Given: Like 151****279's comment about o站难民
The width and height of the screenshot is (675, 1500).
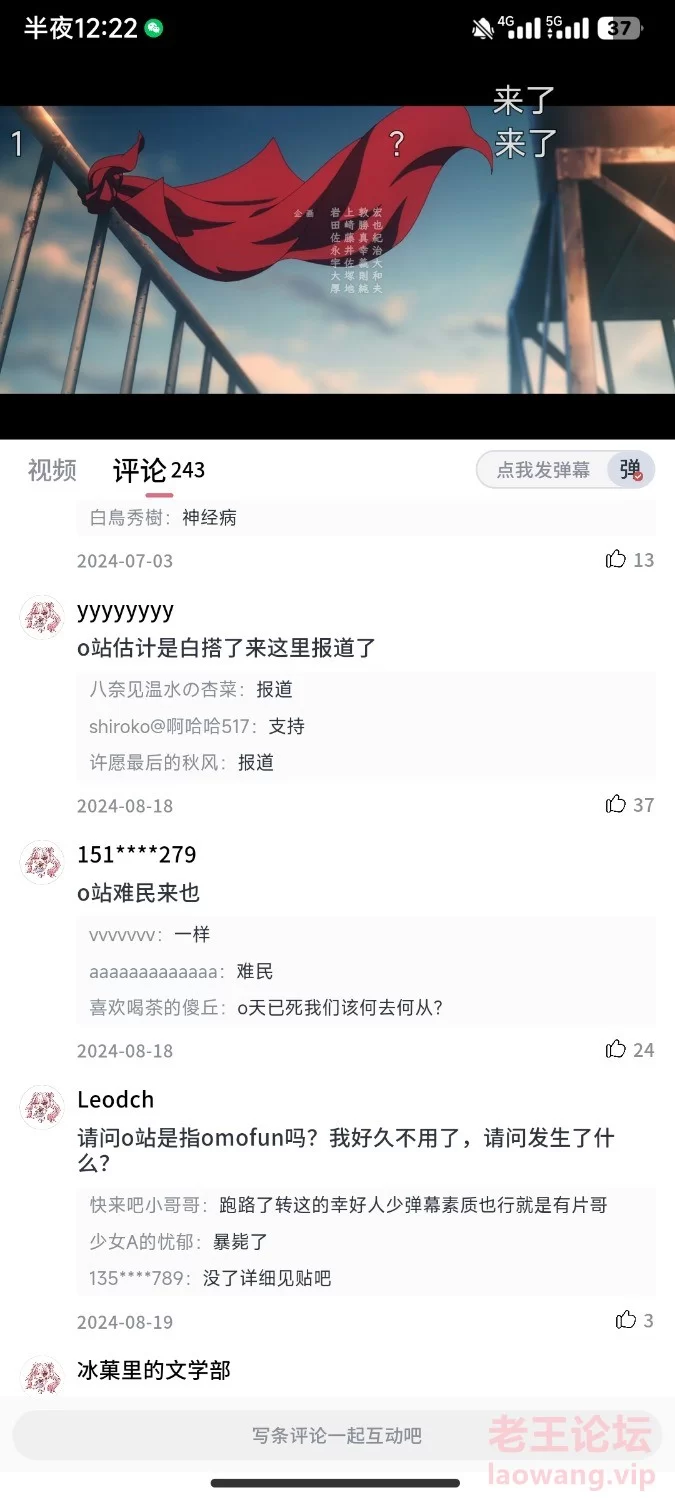Looking at the screenshot, I should (x=616, y=1049).
